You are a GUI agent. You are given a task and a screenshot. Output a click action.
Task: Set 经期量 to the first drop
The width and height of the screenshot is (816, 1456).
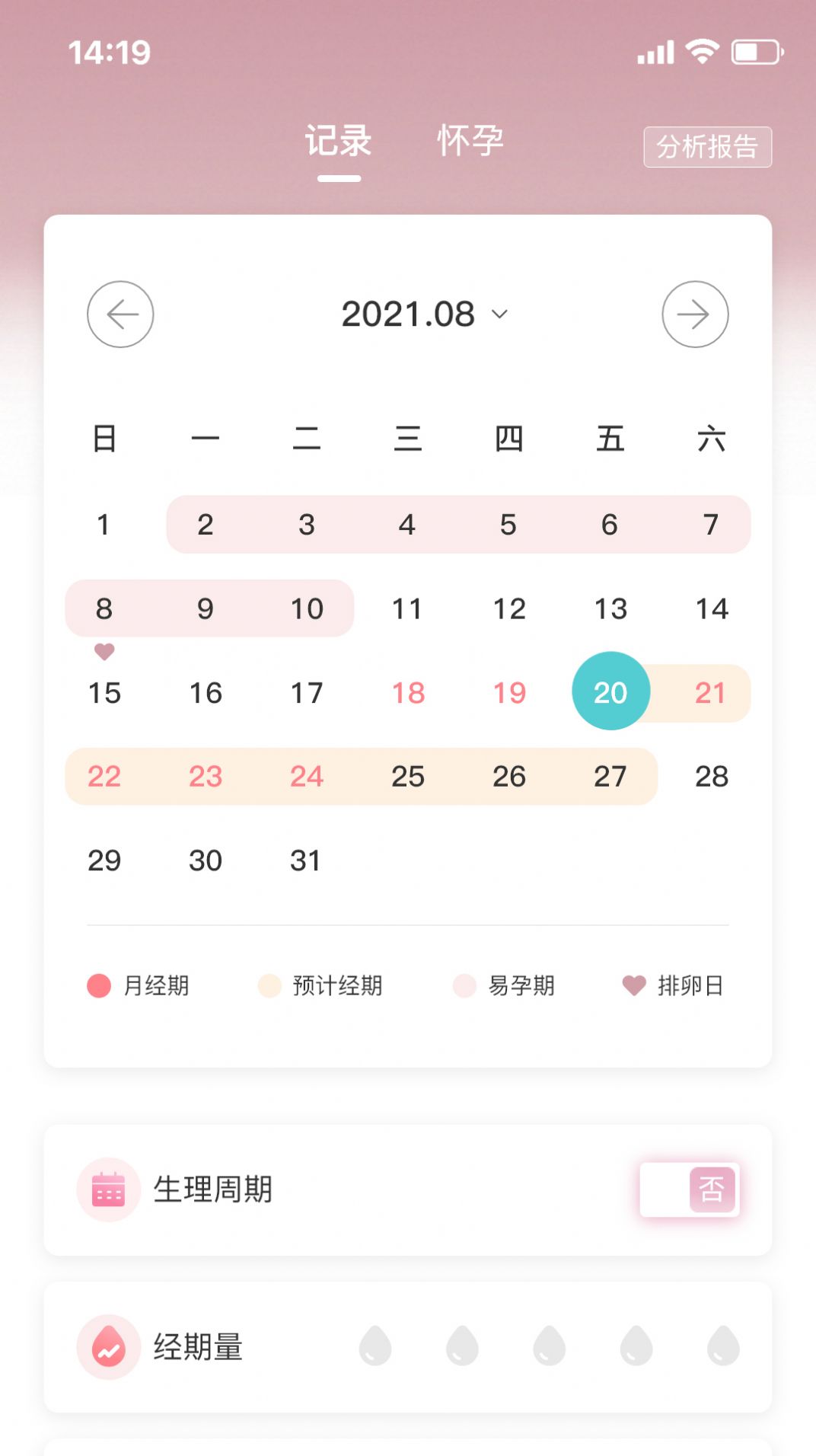pyautogui.click(x=375, y=1346)
